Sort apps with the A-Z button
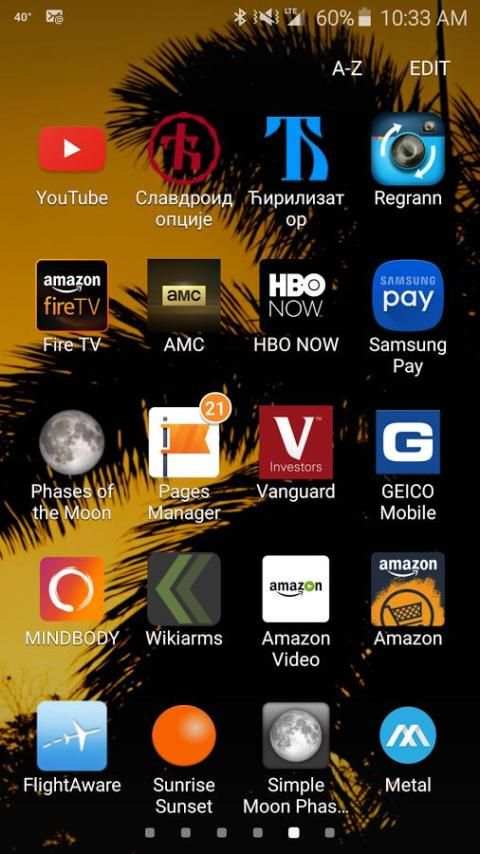The width and height of the screenshot is (480, 854). click(347, 69)
